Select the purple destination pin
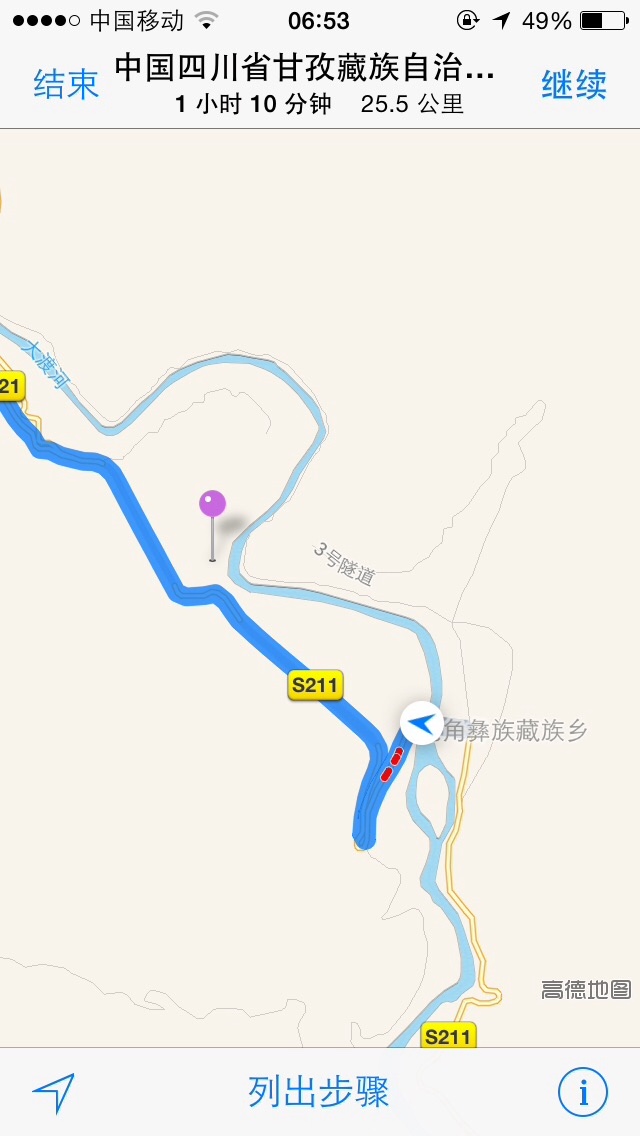 point(212,525)
